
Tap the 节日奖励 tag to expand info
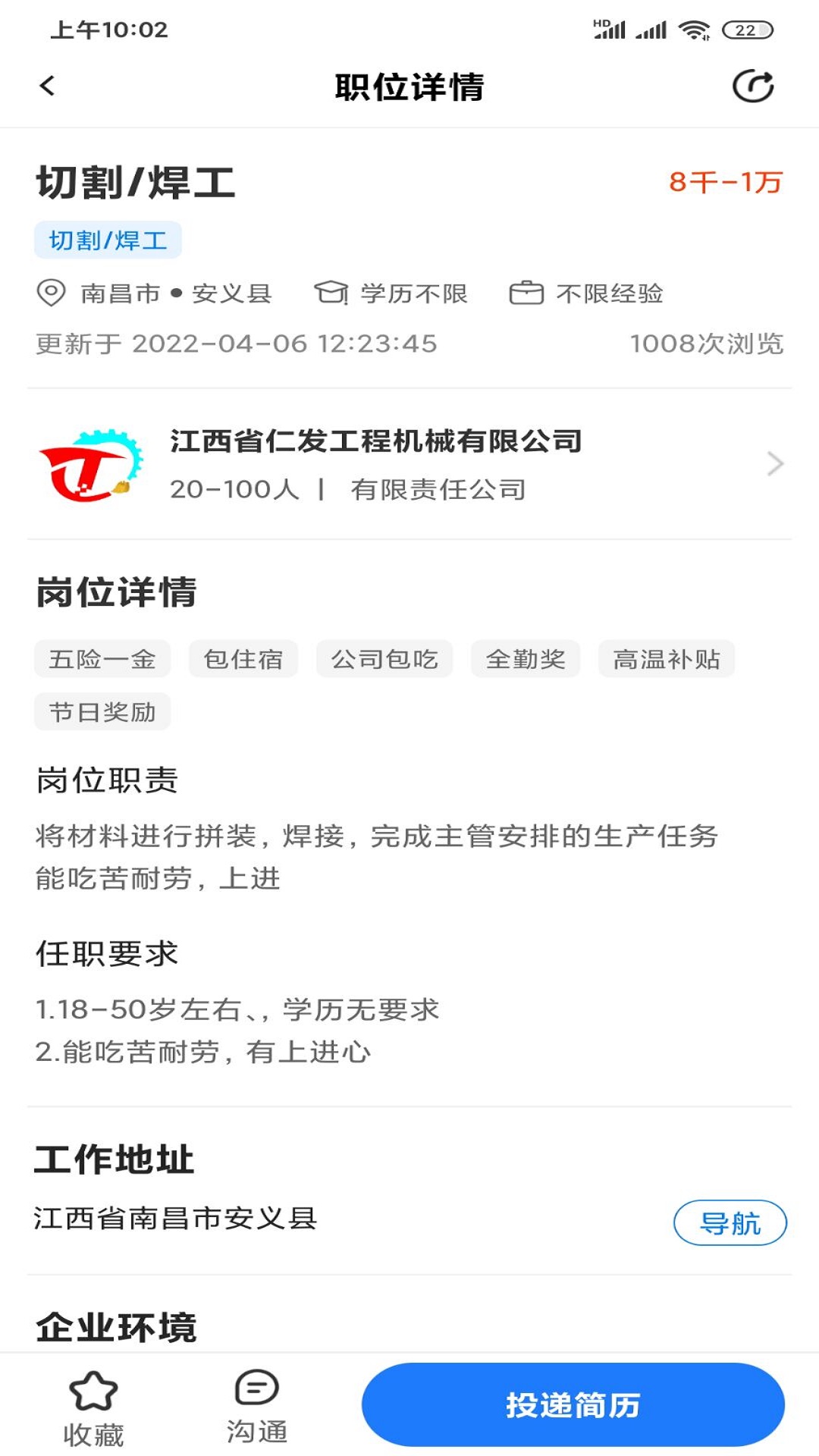pyautogui.click(x=102, y=711)
